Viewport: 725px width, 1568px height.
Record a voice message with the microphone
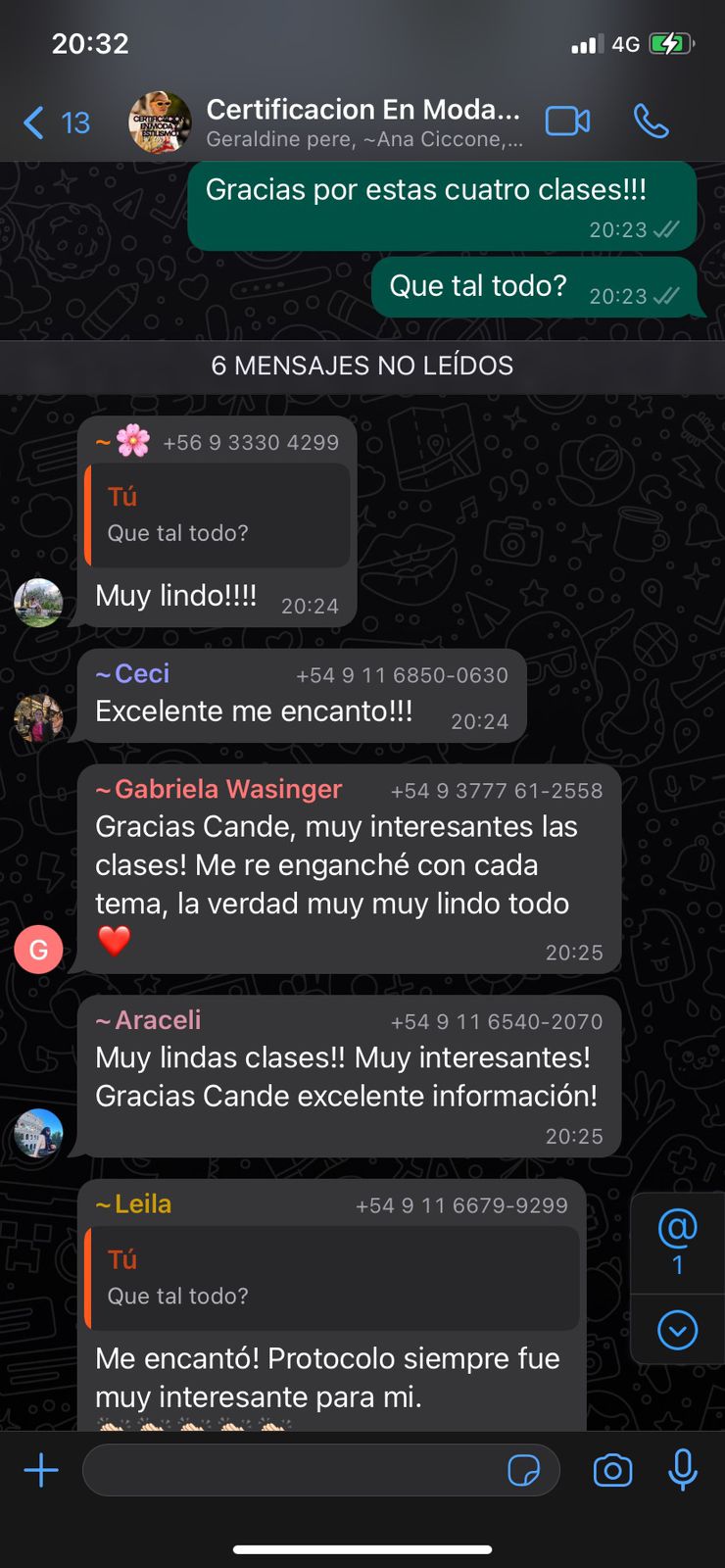pyautogui.click(x=683, y=1469)
